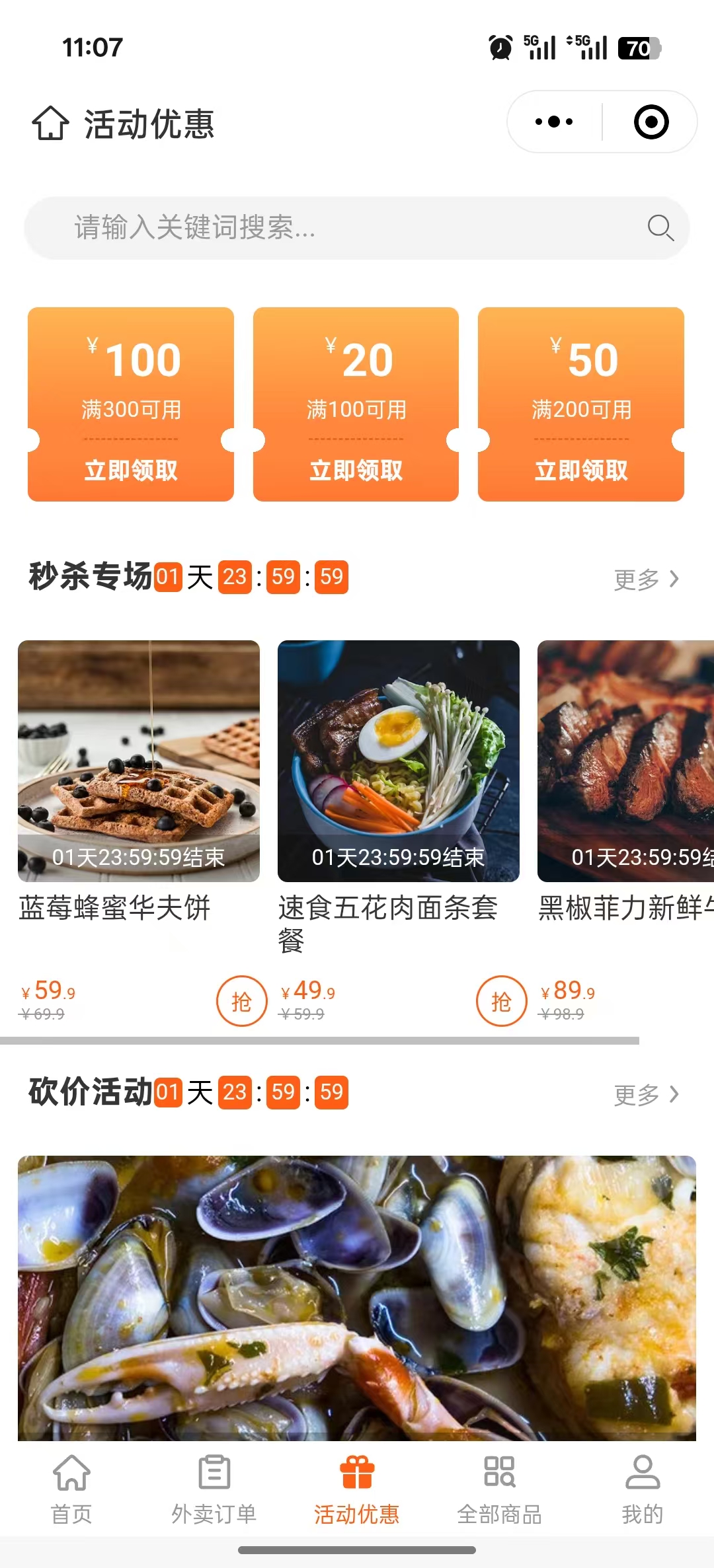Open the mini program three-dot menu
The image size is (714, 1568).
pos(554,122)
